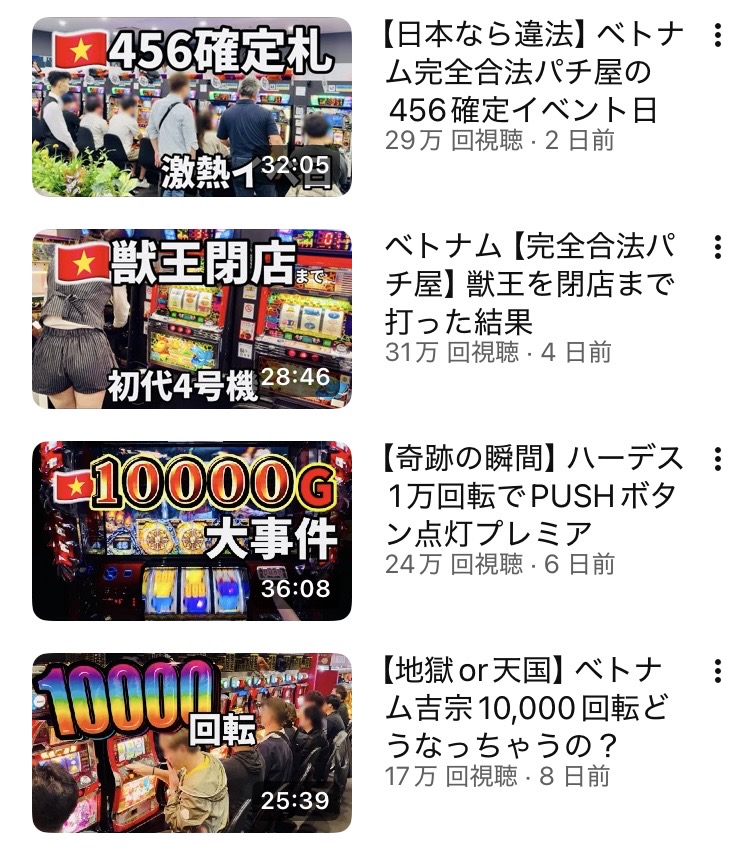The height and width of the screenshot is (852, 750).
Task: Play the 獣王閉店 video thumbnail
Action: [x=192, y=318]
